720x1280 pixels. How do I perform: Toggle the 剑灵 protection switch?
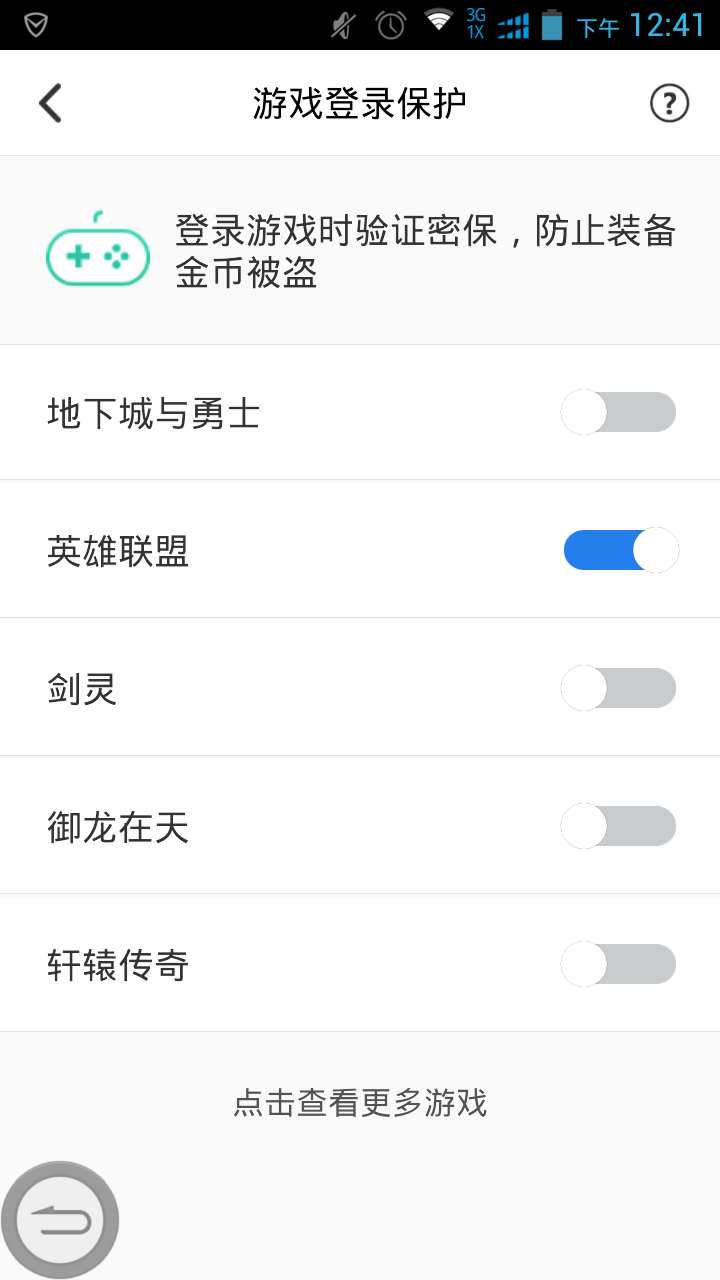619,688
